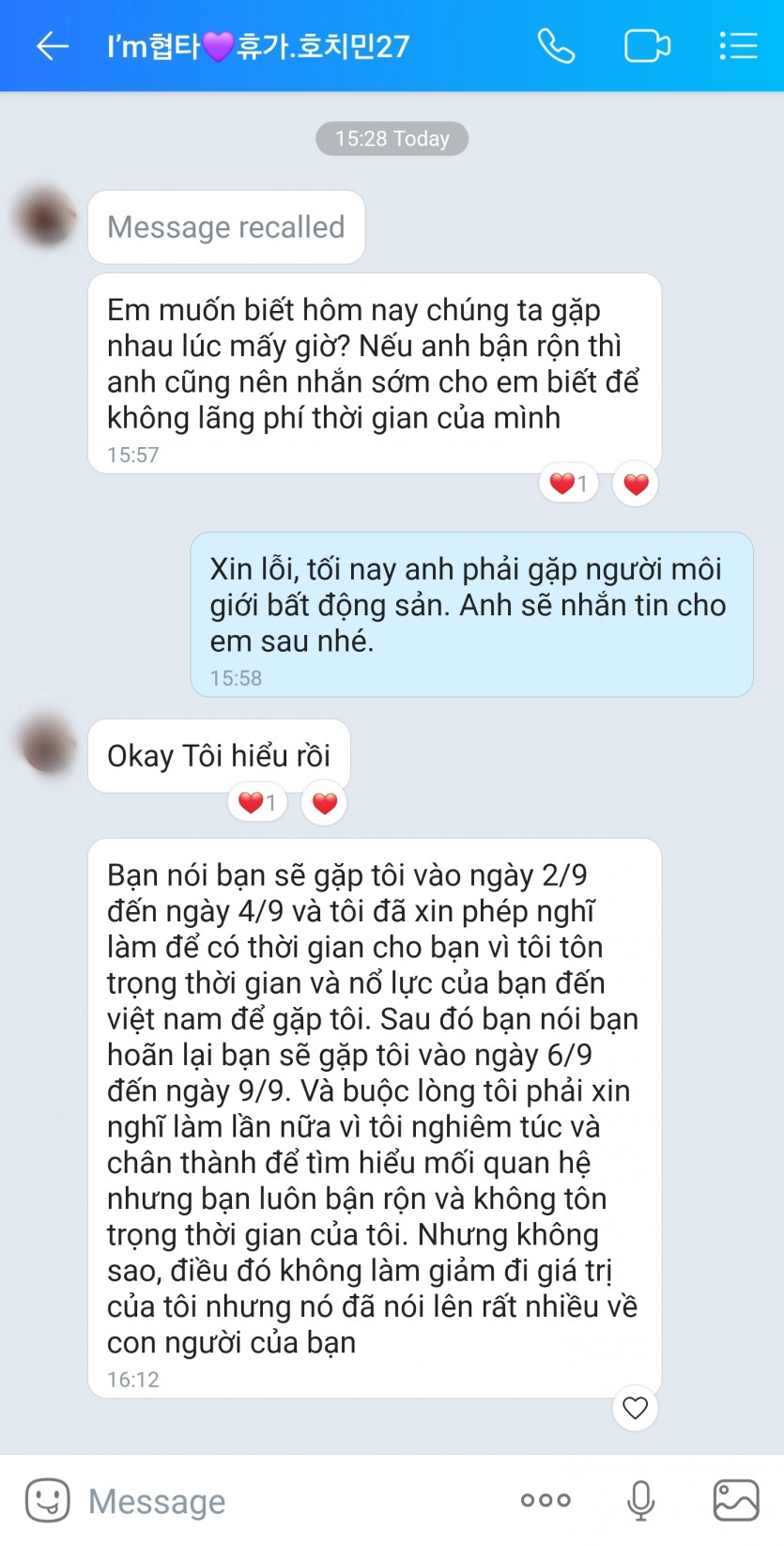The width and height of the screenshot is (784, 1546).
Task: Open the conversation options menu
Action: pos(739,45)
